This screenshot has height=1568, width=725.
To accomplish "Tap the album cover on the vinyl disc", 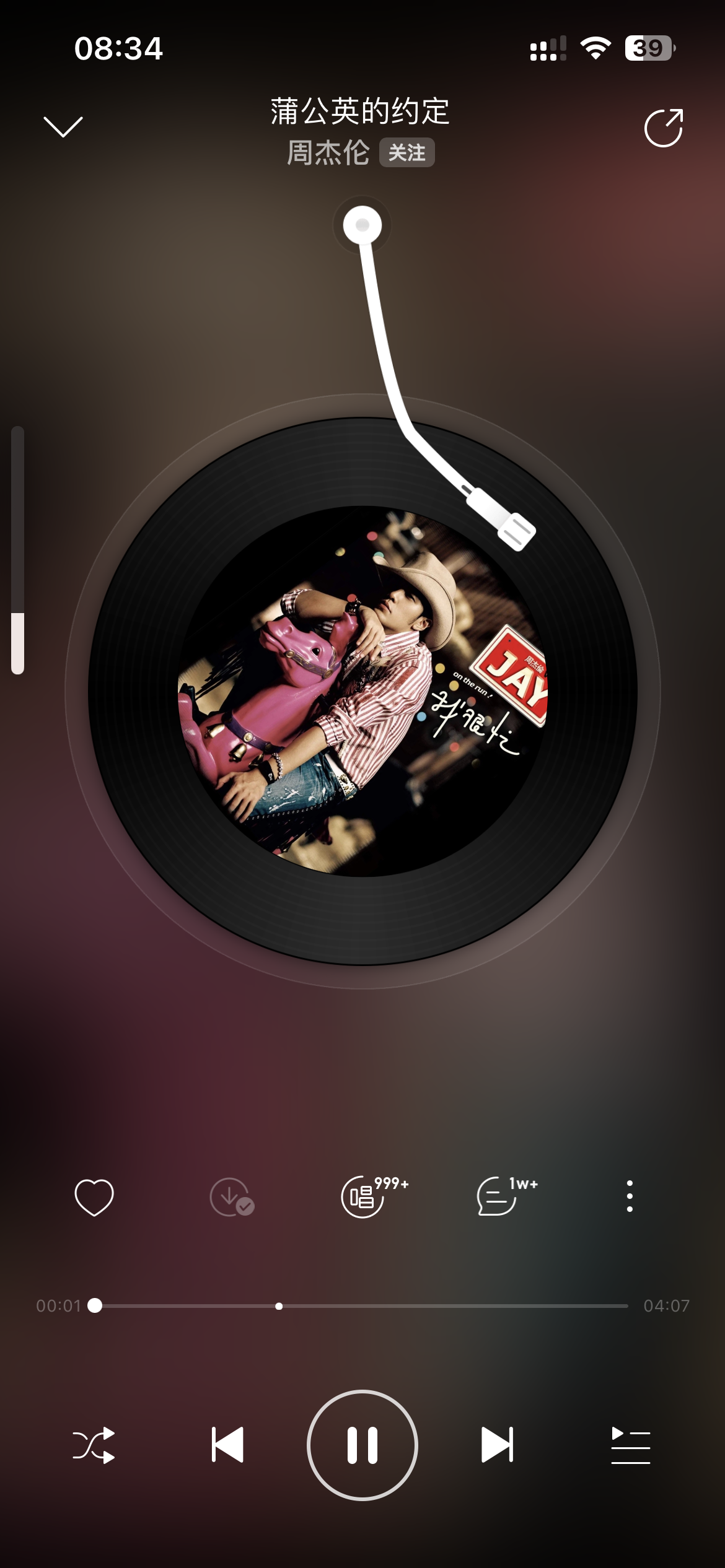I will click(362, 691).
